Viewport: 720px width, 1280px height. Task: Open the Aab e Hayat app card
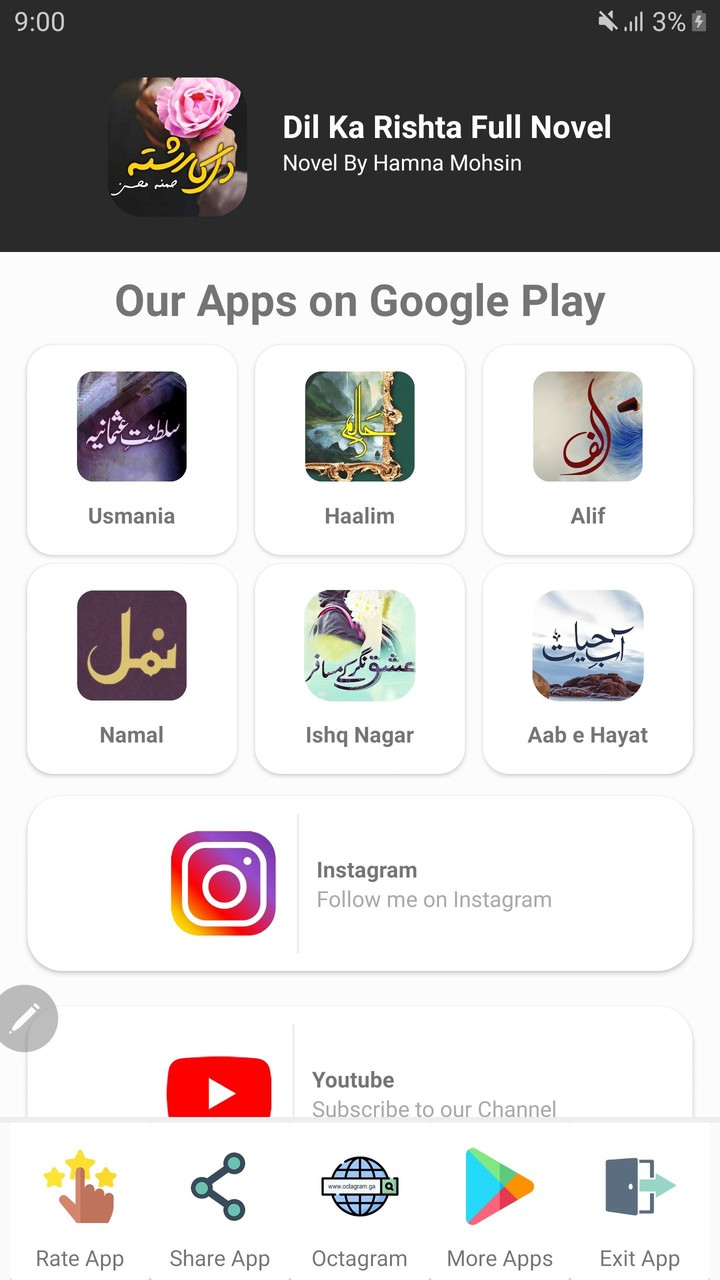(x=588, y=668)
